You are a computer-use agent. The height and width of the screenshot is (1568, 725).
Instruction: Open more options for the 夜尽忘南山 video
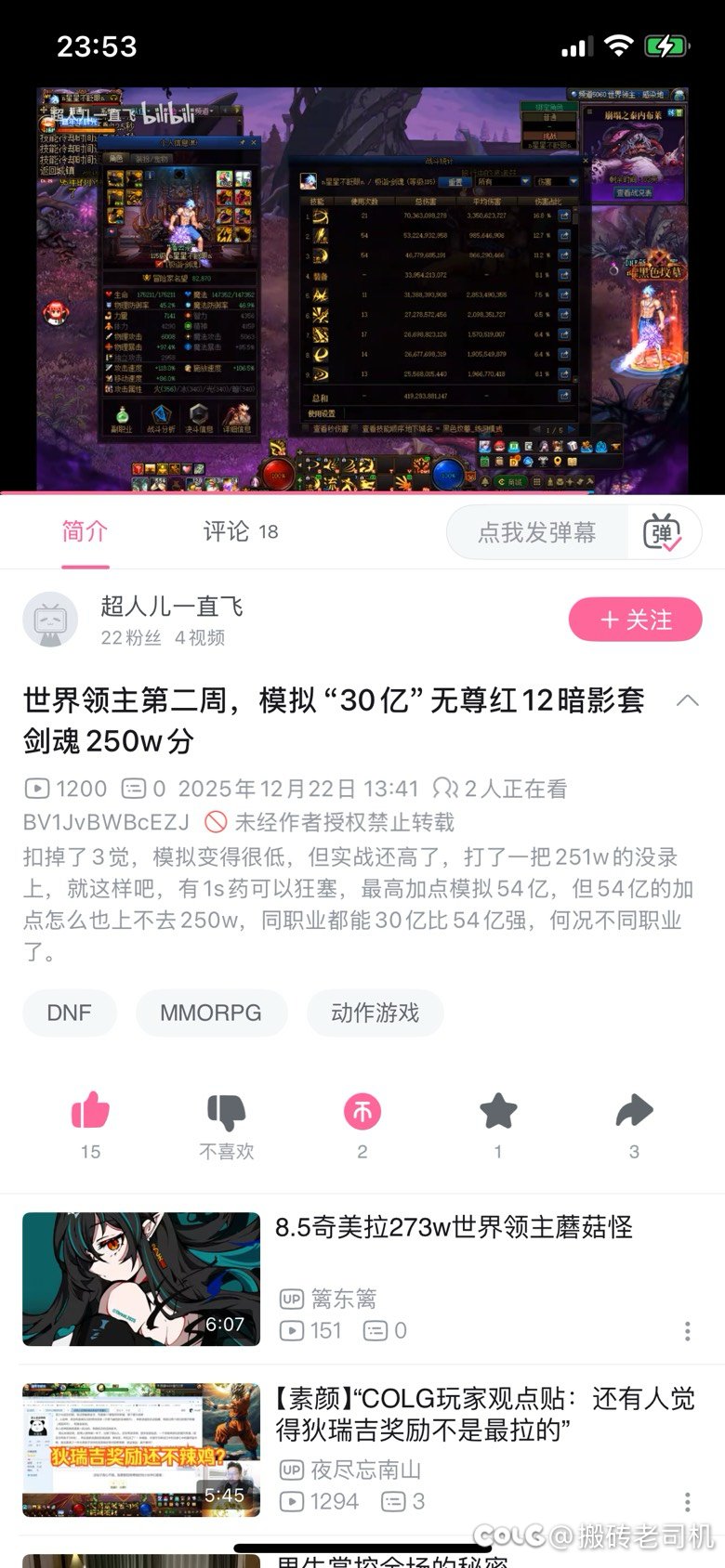[687, 1502]
